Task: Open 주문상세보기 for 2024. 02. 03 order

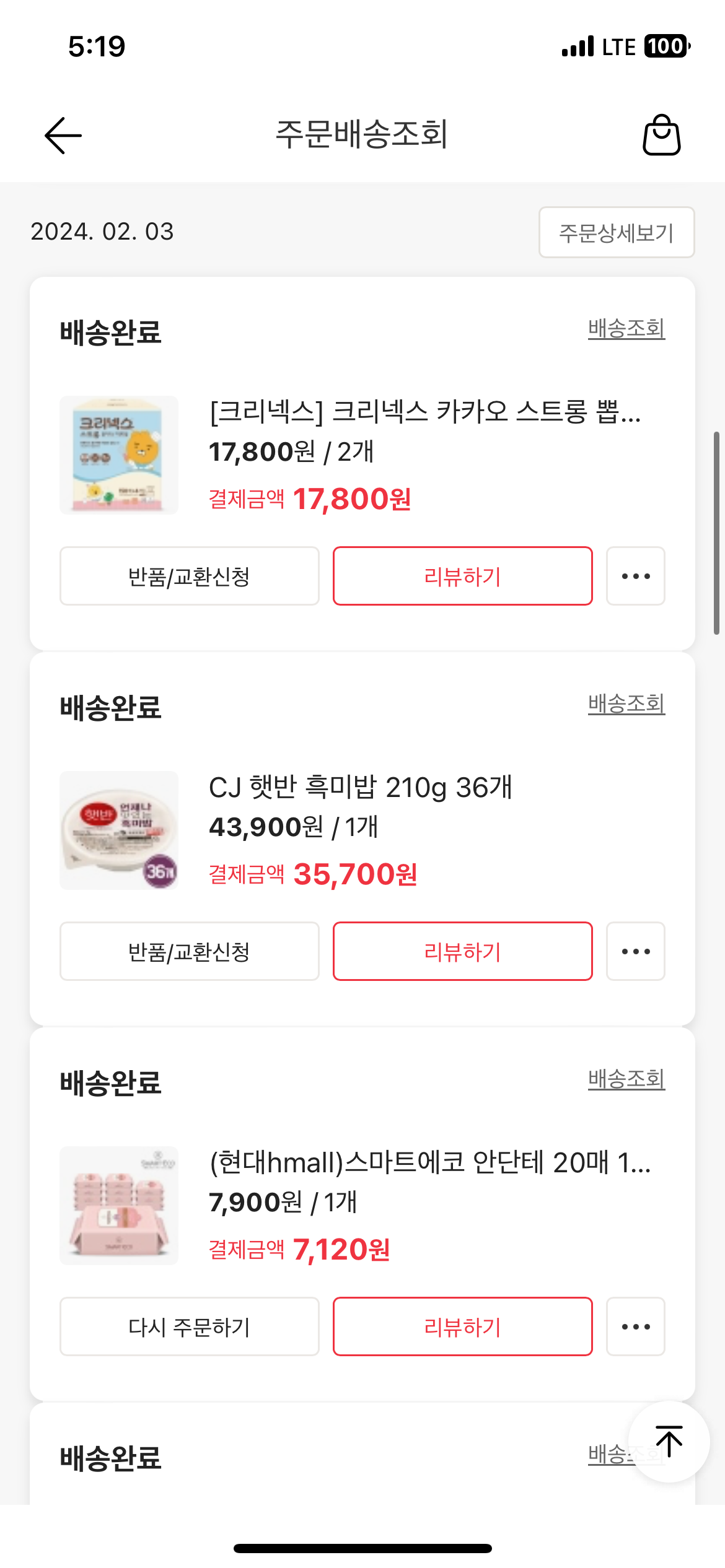Action: coord(616,233)
